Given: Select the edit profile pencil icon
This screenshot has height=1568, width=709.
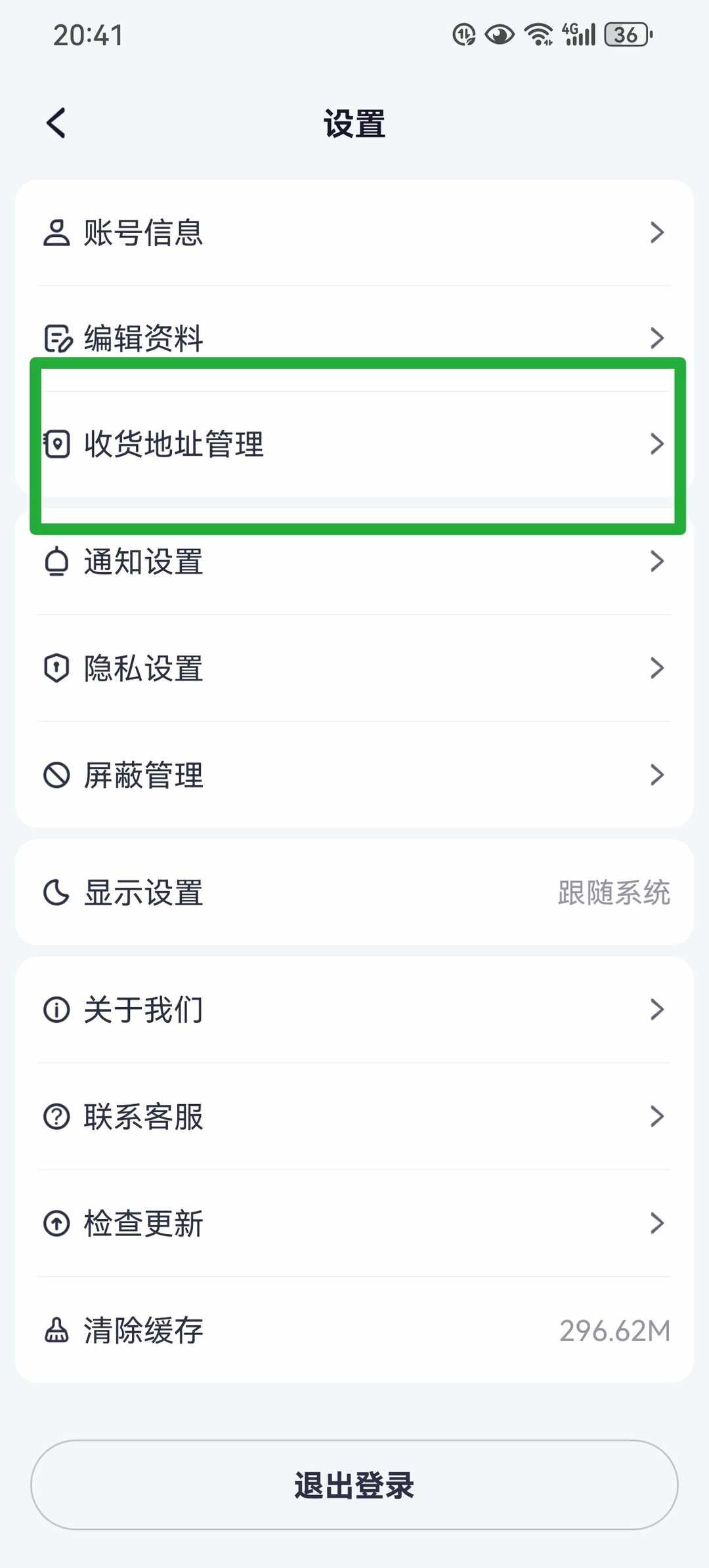Looking at the screenshot, I should [x=56, y=339].
